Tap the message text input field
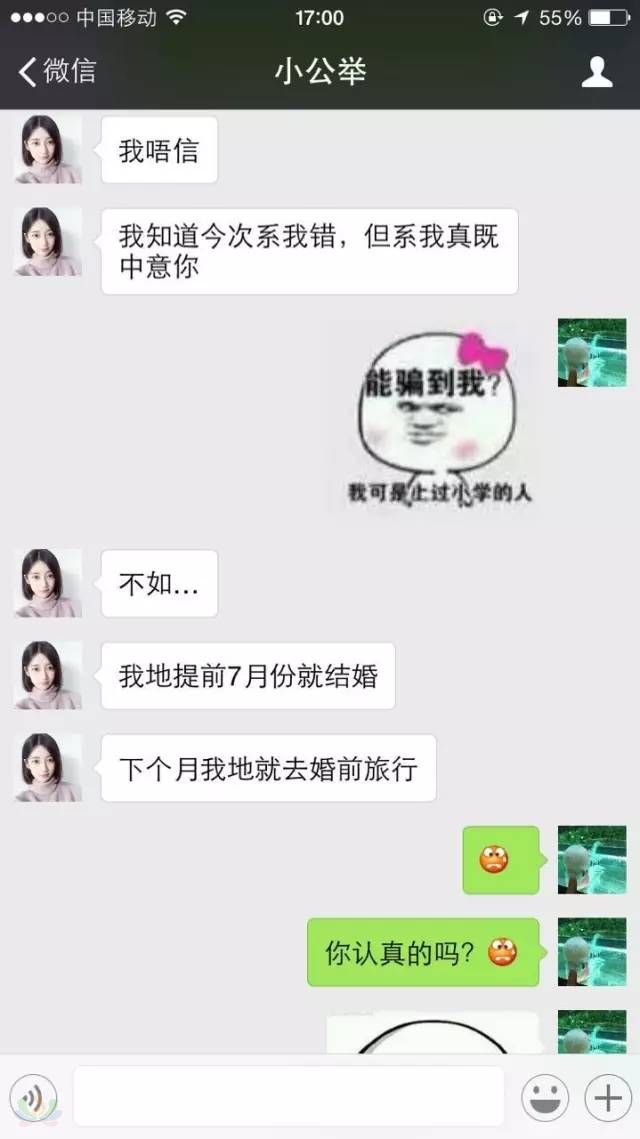 (x=288, y=1097)
